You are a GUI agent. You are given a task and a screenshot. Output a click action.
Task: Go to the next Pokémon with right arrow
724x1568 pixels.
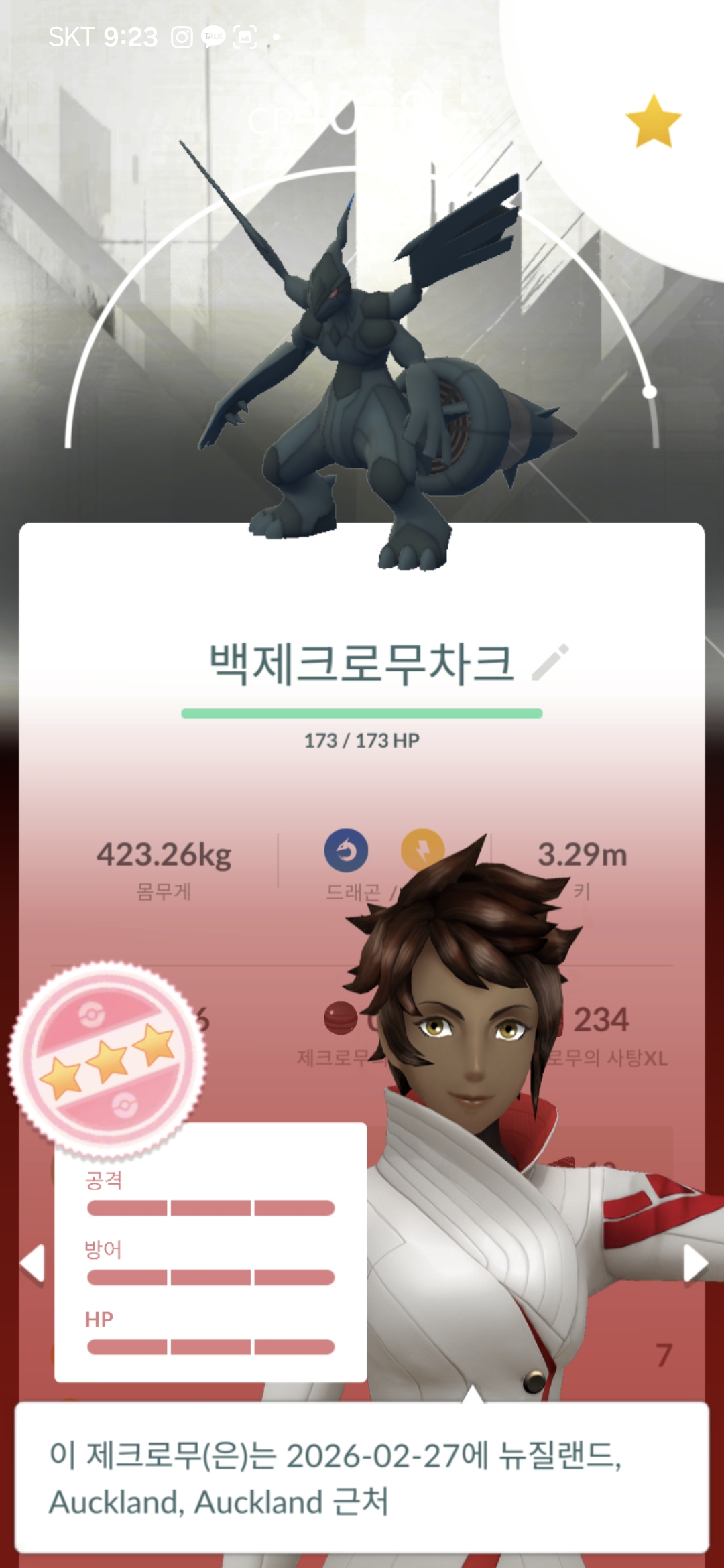pyautogui.click(x=695, y=1264)
